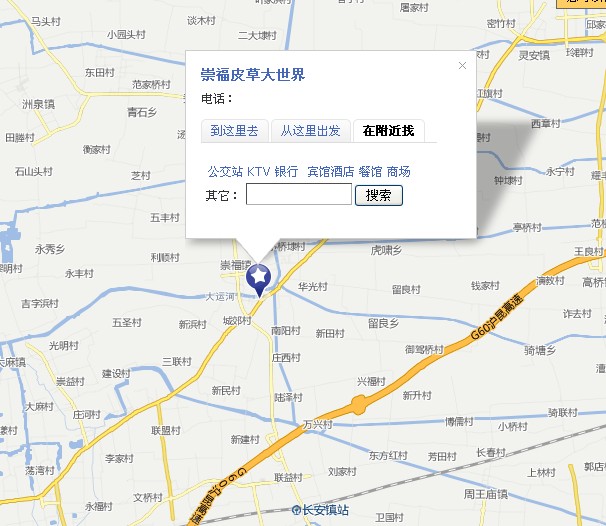Focus the 其它 search text field

pos(298,195)
